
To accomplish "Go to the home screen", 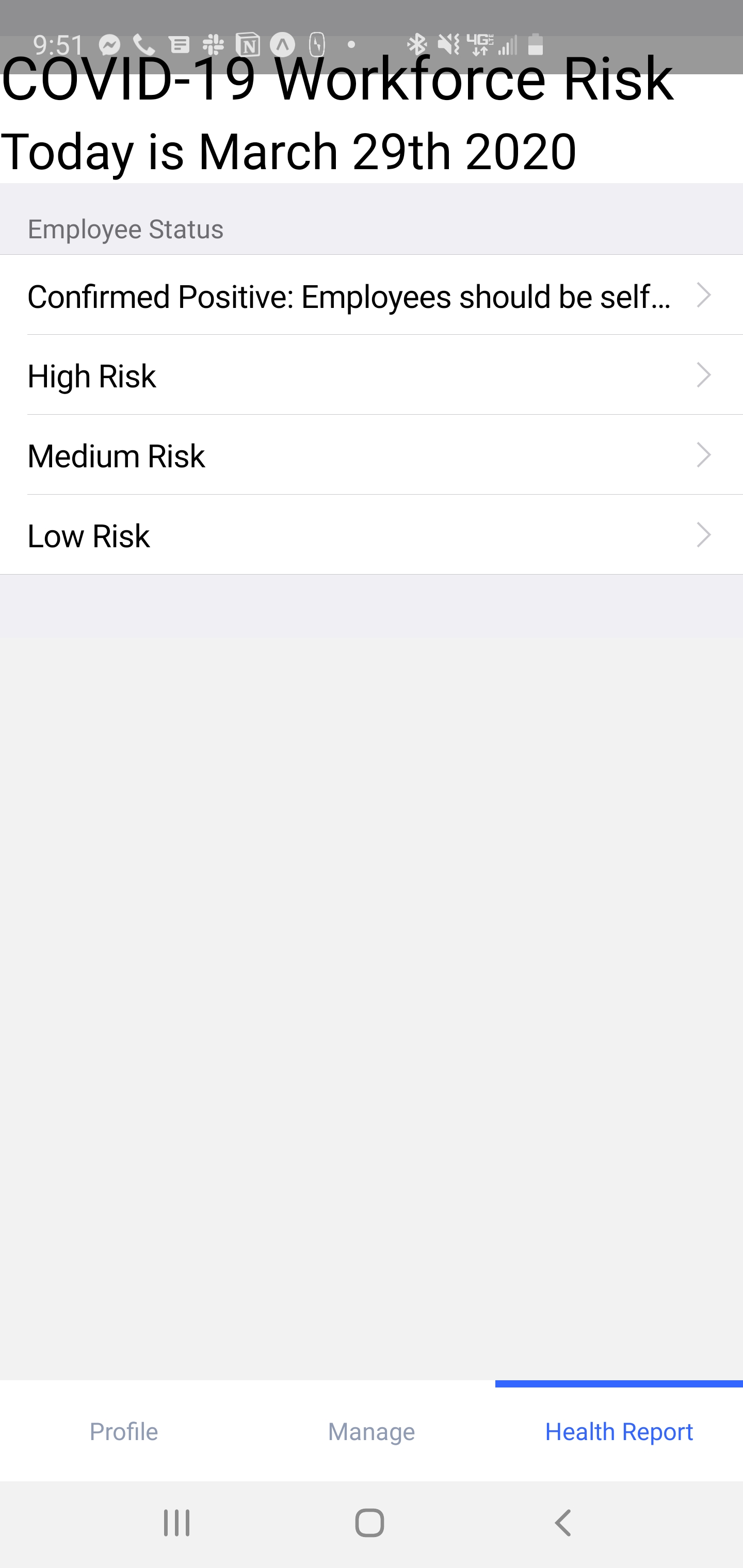I will click(369, 1523).
